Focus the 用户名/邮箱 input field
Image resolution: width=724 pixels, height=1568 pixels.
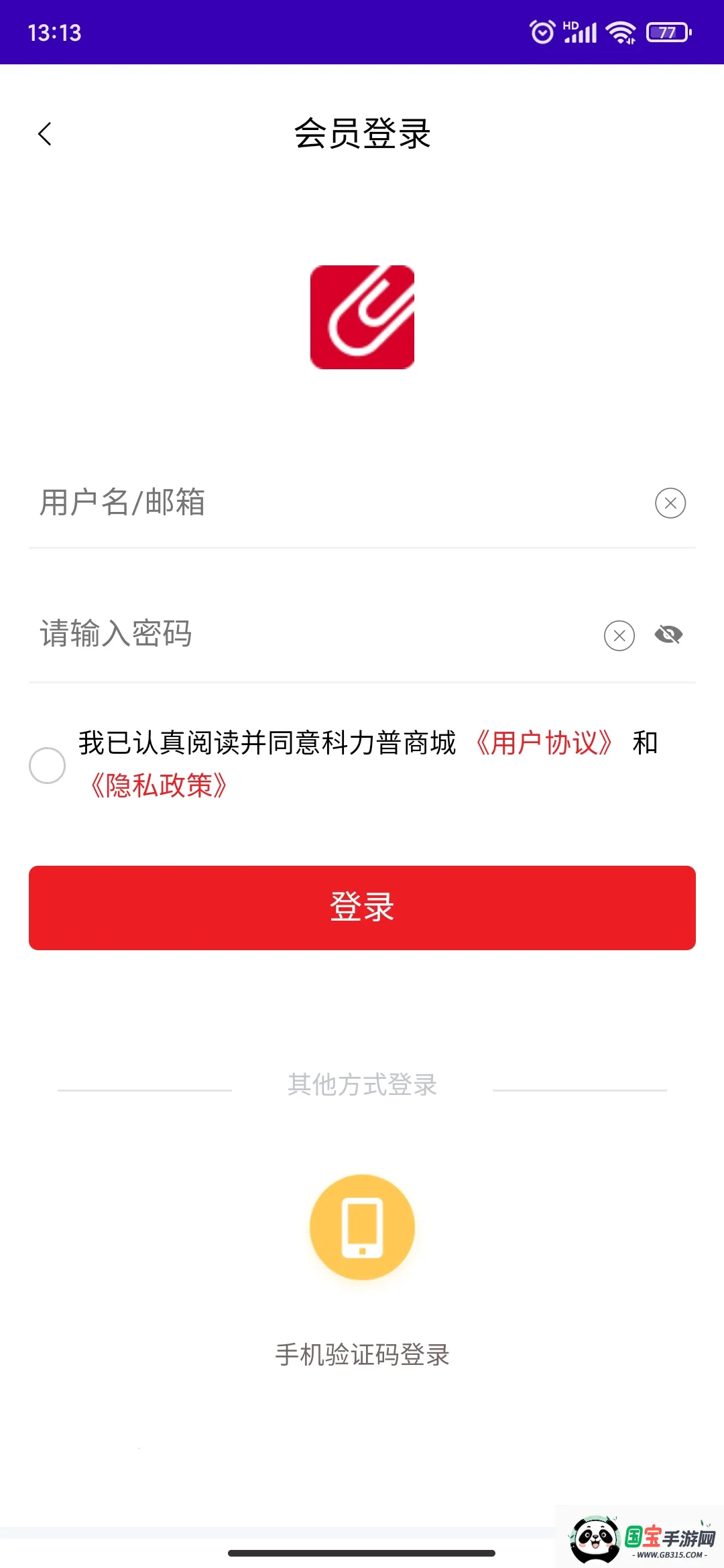pos(268,504)
